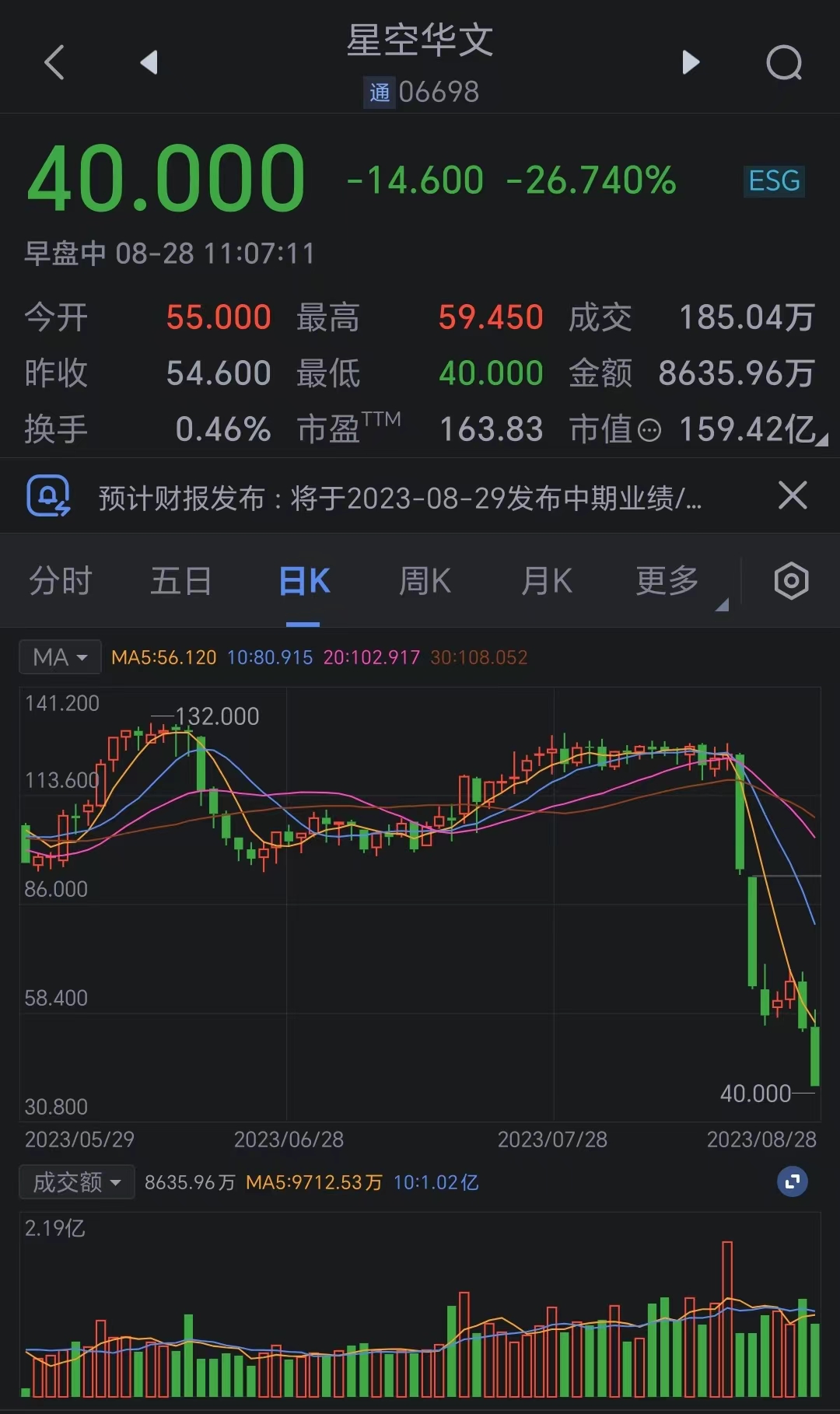Open the ESG badge
The height and width of the screenshot is (1414, 840).
(773, 181)
